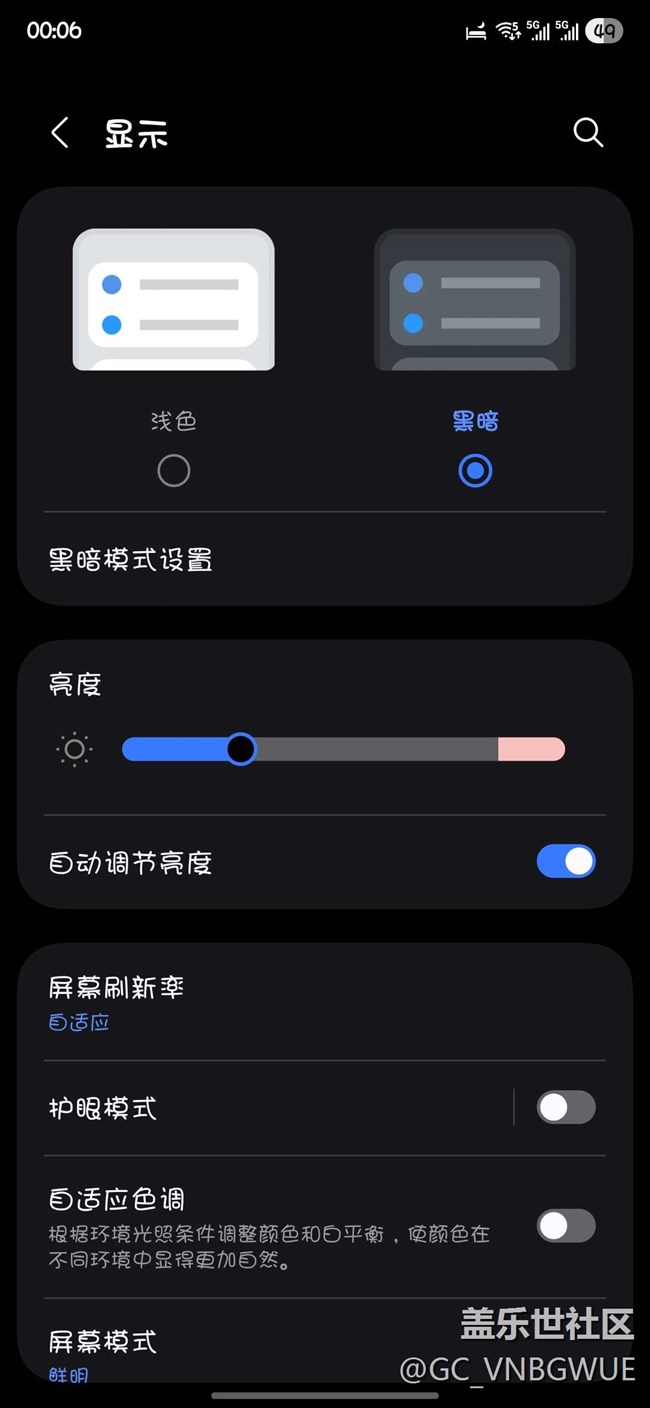650x1408 pixels.
Task: Open the 护眼模式 settings row
Action: 267,1107
